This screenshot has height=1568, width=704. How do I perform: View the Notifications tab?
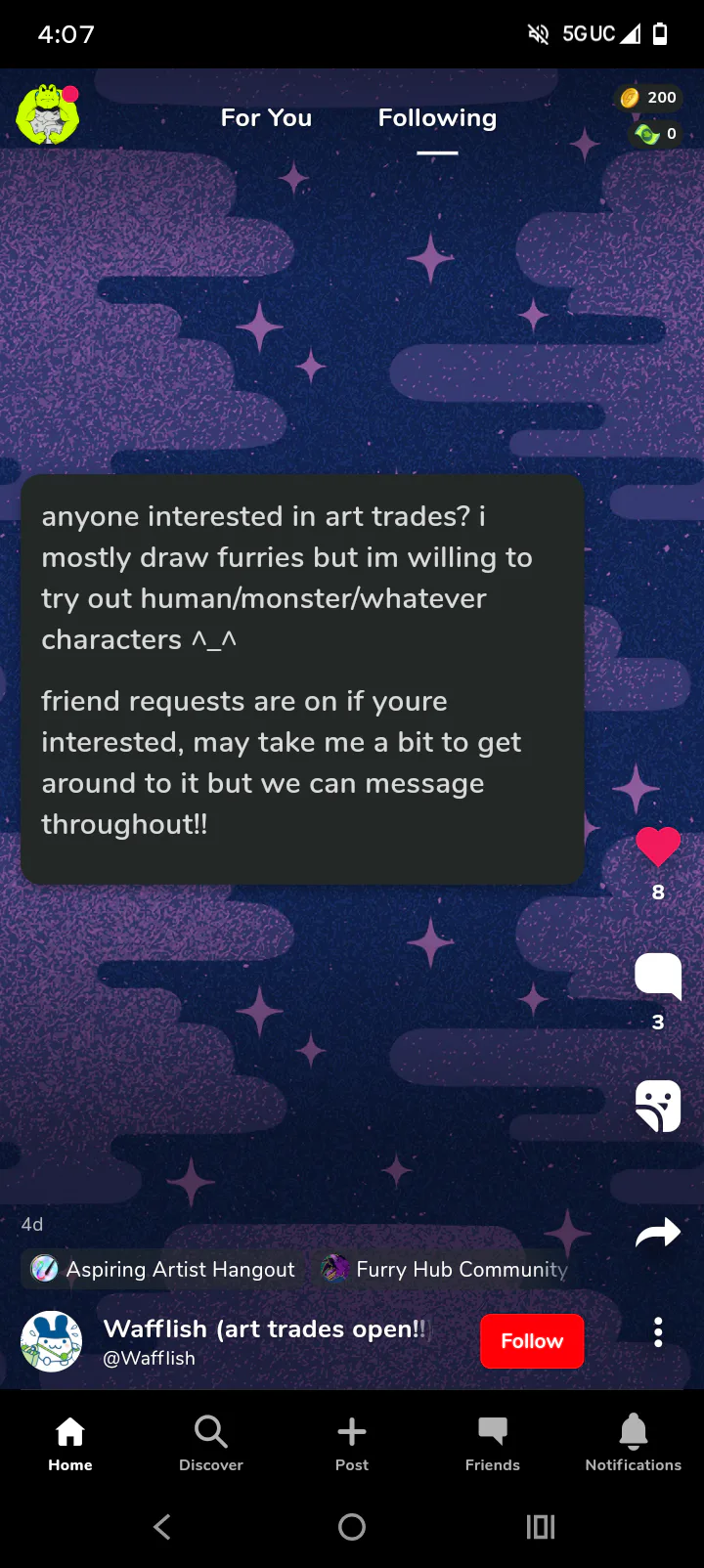(x=634, y=1443)
